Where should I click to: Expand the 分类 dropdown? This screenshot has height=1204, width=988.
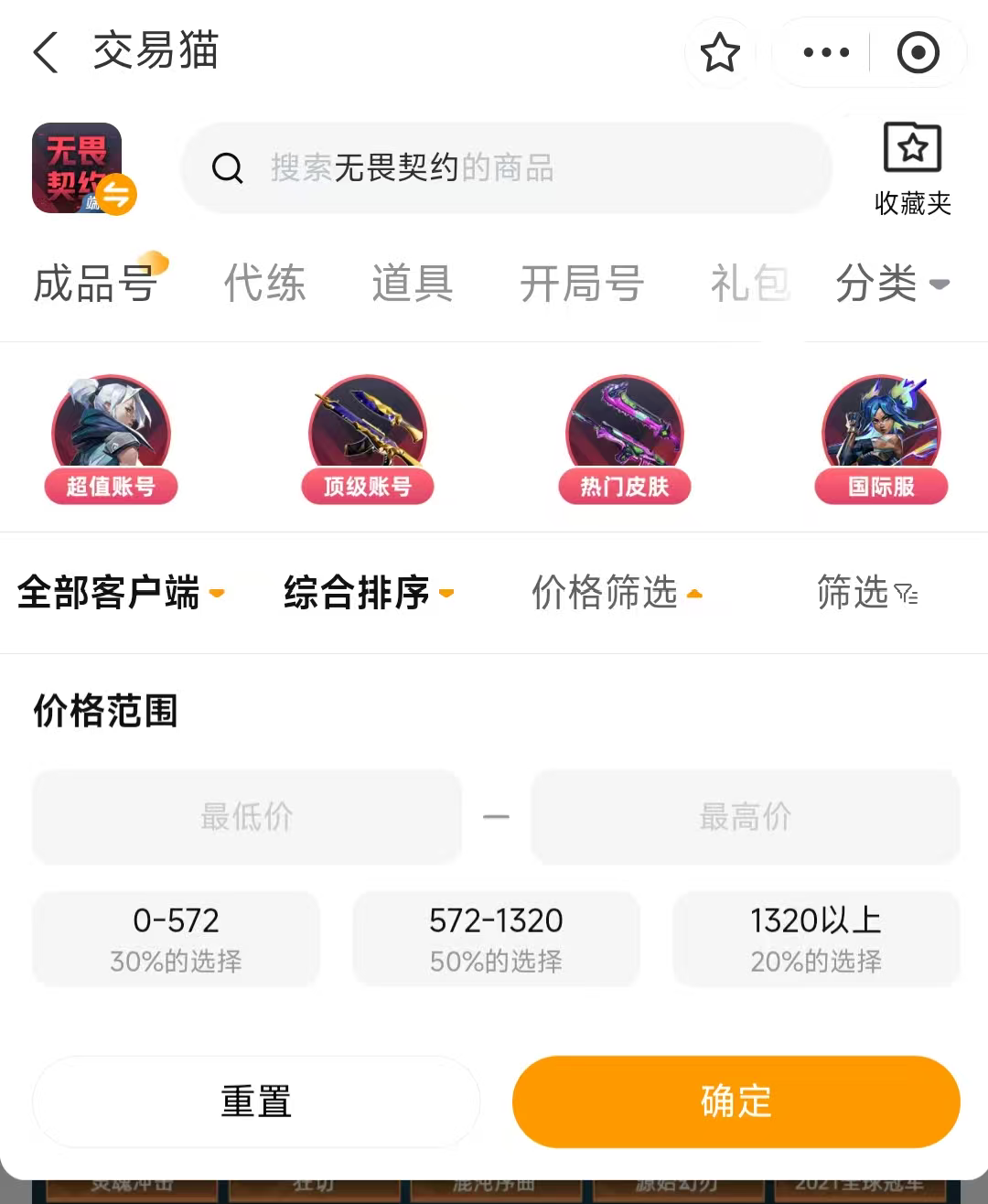tap(892, 283)
